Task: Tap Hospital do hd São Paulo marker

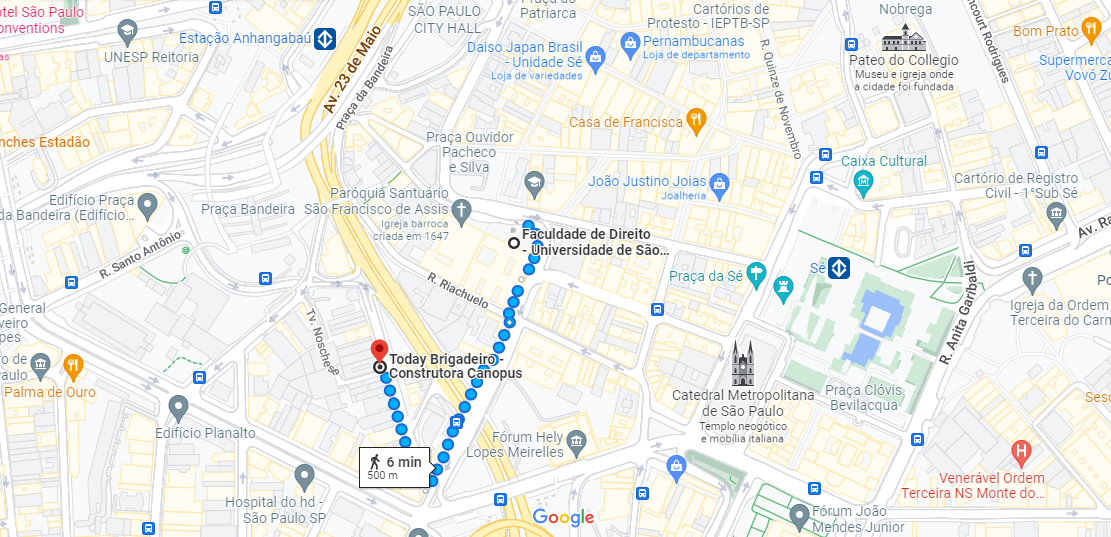Action: tap(305, 476)
